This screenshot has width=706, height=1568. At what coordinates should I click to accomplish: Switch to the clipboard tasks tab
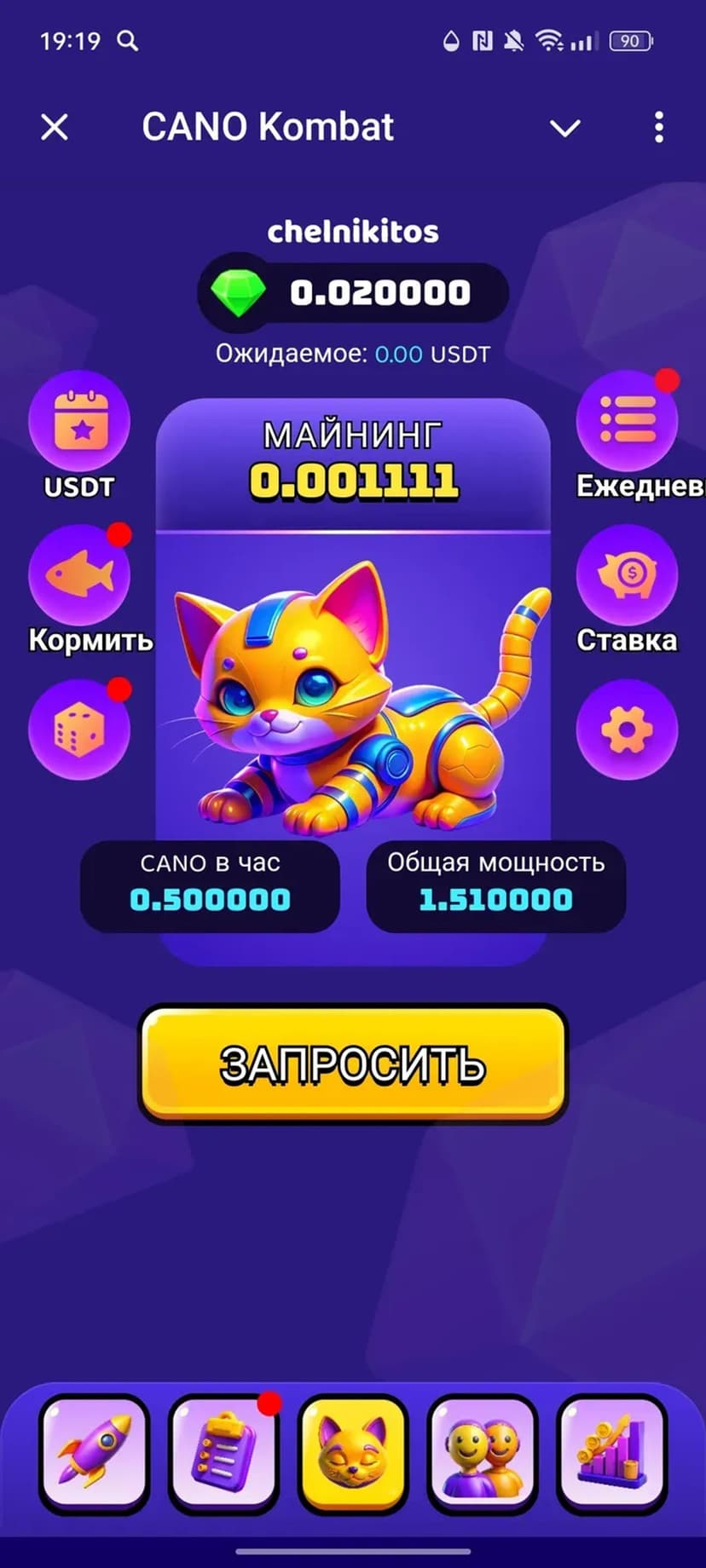[223, 1452]
